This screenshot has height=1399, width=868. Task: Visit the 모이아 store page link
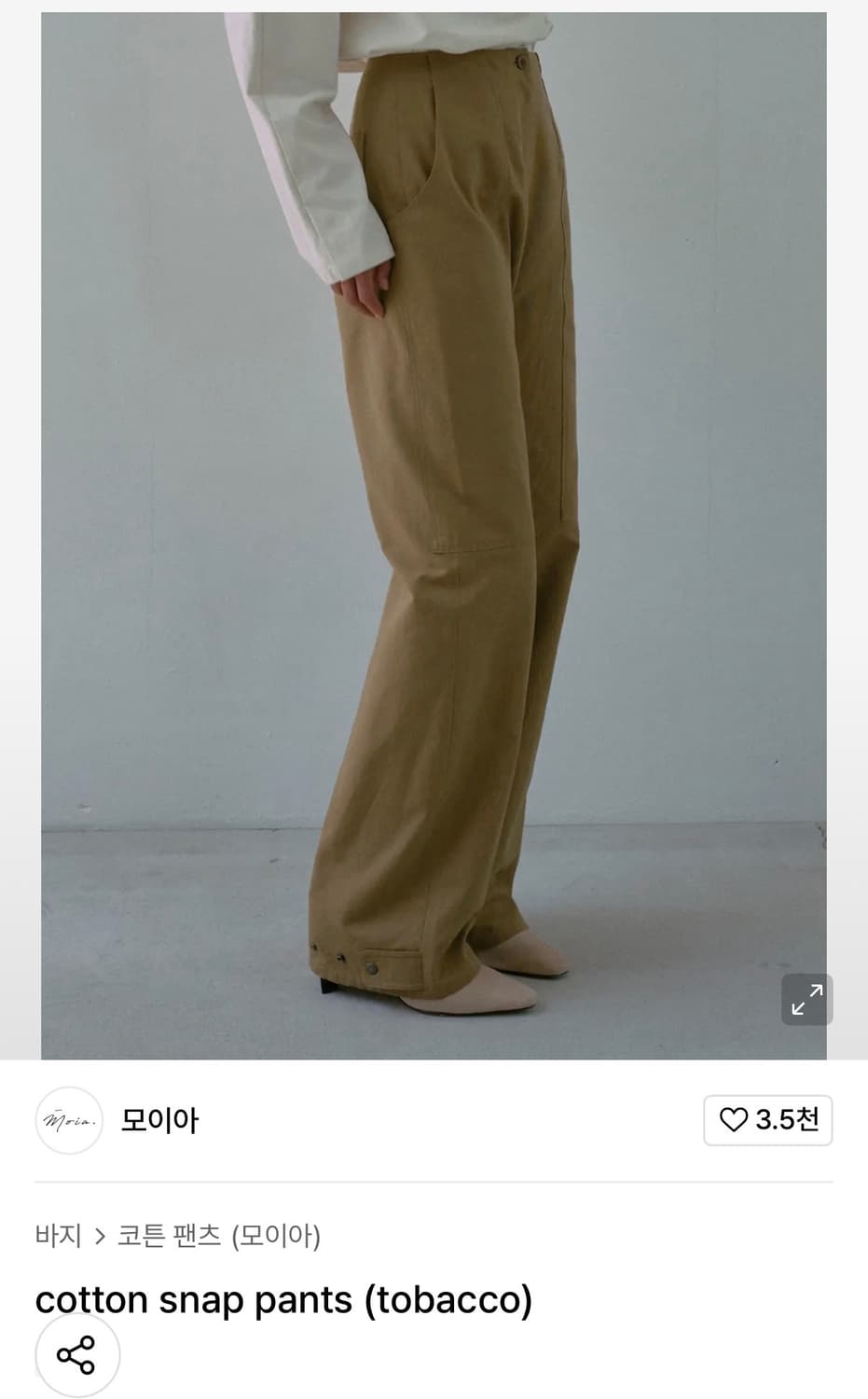pyautogui.click(x=160, y=1121)
